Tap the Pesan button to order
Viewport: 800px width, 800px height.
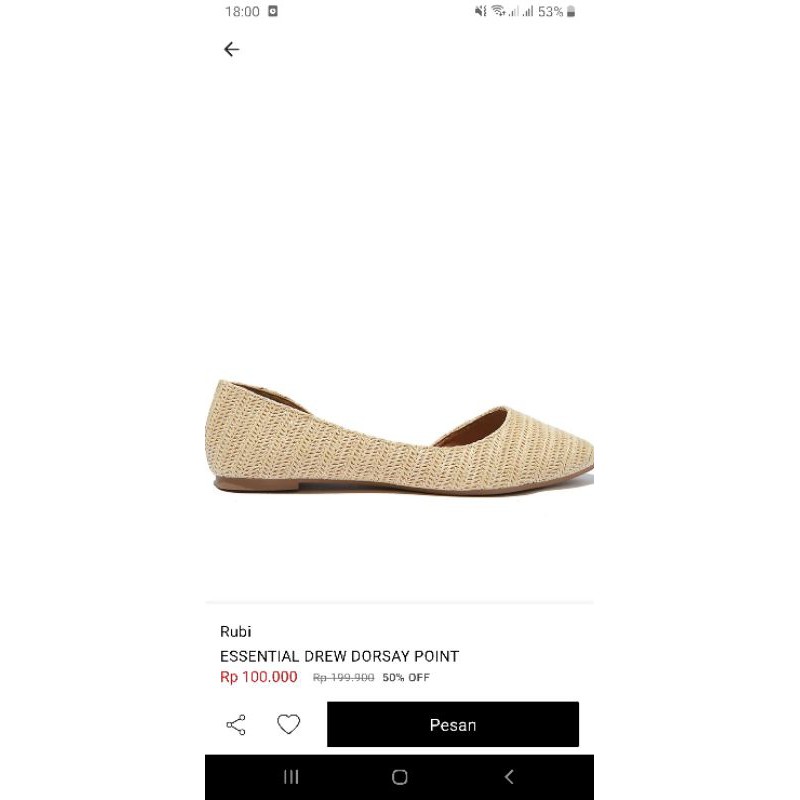point(452,725)
